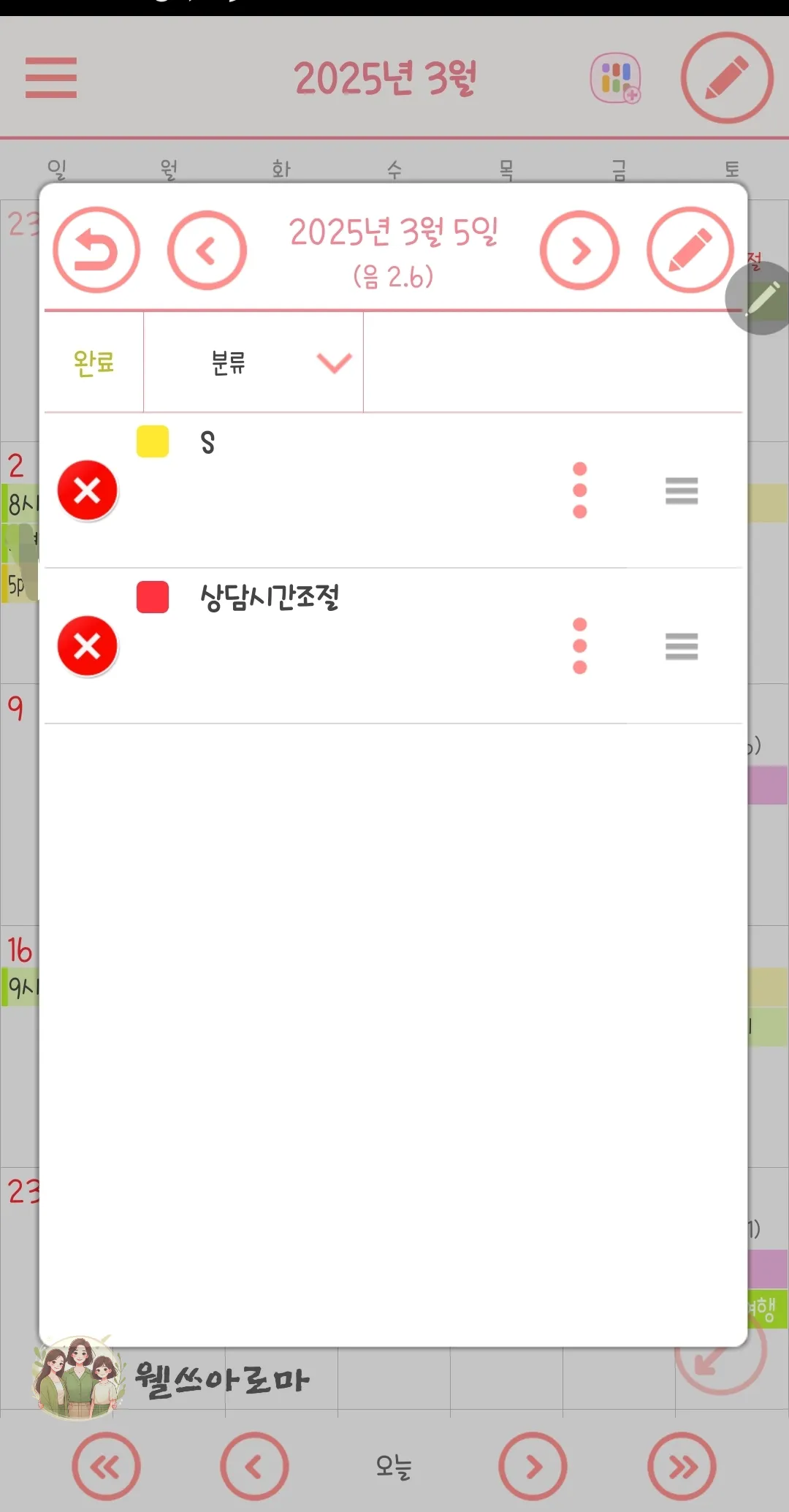Tap the red color swatch next to 상담시간조절
Image resolution: width=789 pixels, height=1512 pixels.
pos(152,596)
